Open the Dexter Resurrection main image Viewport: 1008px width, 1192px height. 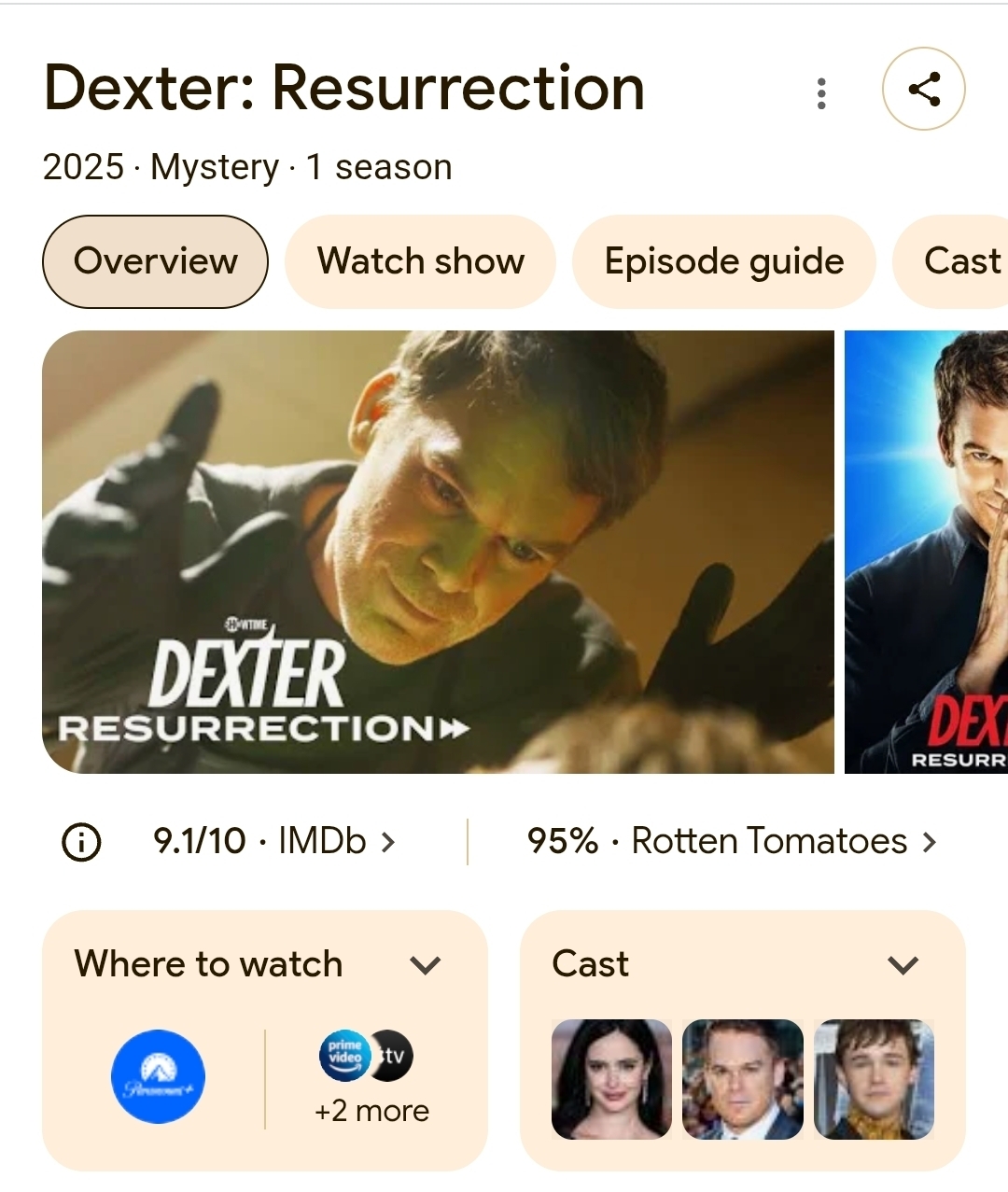(438, 552)
